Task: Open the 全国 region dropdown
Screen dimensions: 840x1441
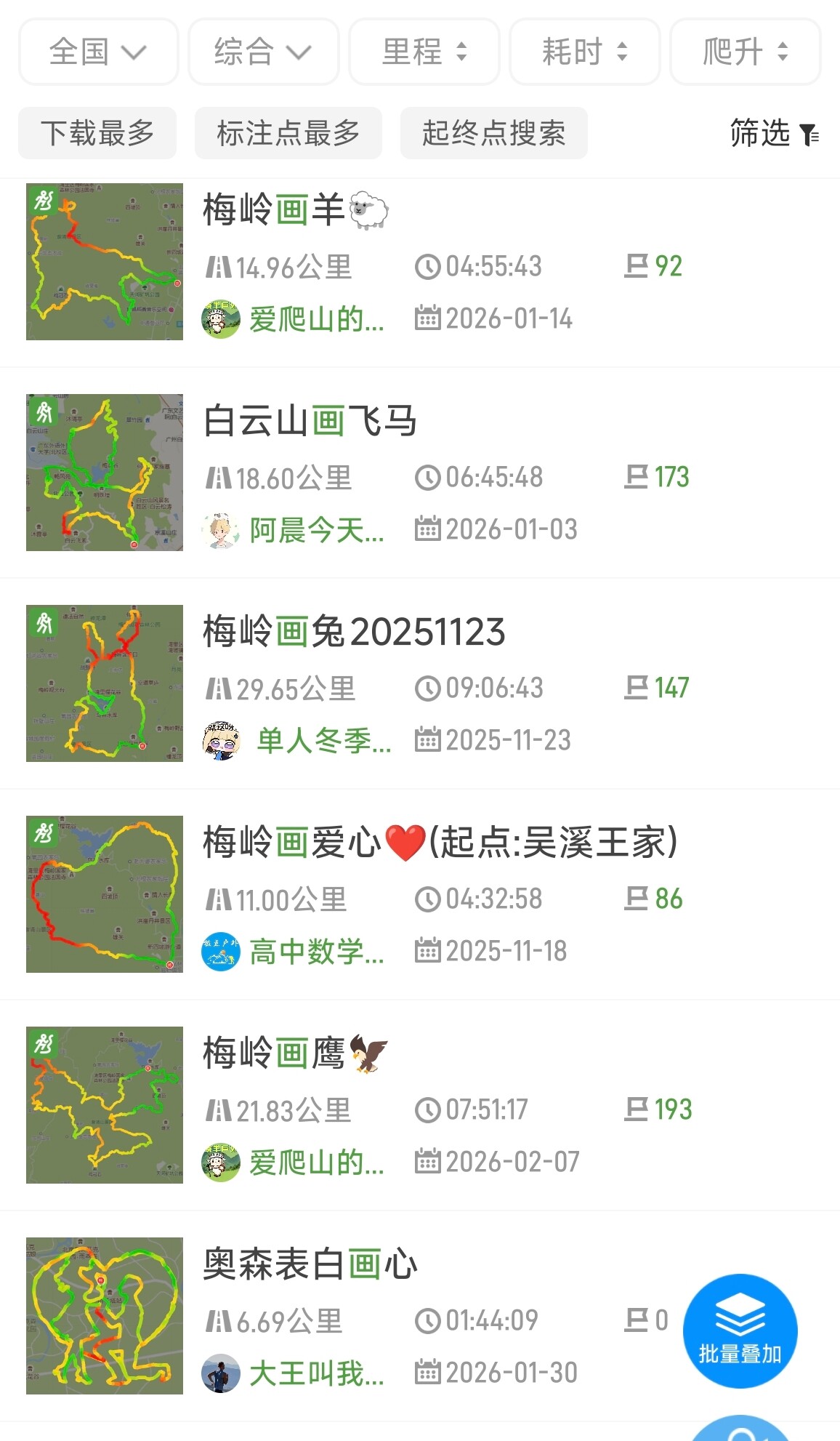Action: pyautogui.click(x=98, y=52)
